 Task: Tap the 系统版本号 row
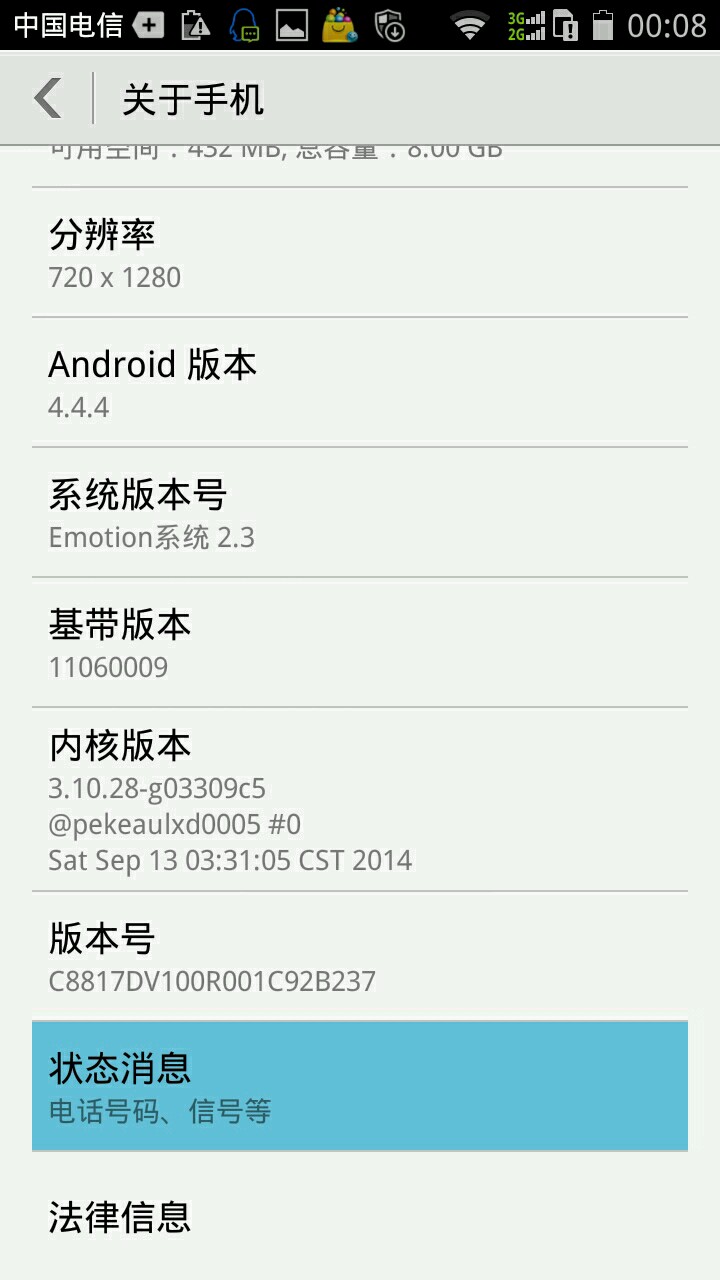click(360, 513)
